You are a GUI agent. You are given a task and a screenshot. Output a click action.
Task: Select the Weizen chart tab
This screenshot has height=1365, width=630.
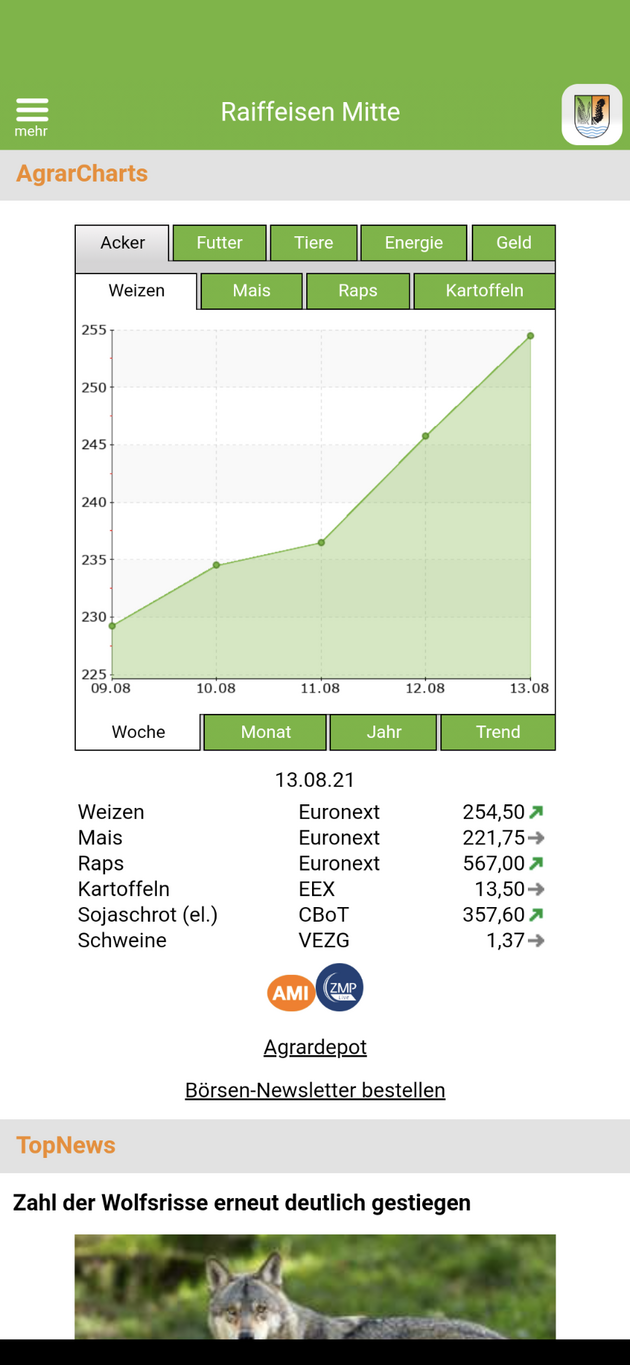point(136,291)
